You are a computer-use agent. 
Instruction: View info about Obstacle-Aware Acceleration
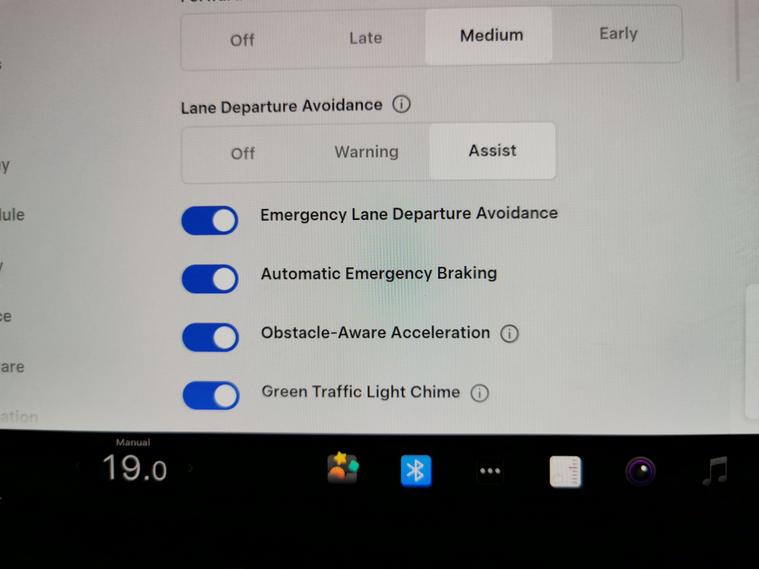[509, 334]
